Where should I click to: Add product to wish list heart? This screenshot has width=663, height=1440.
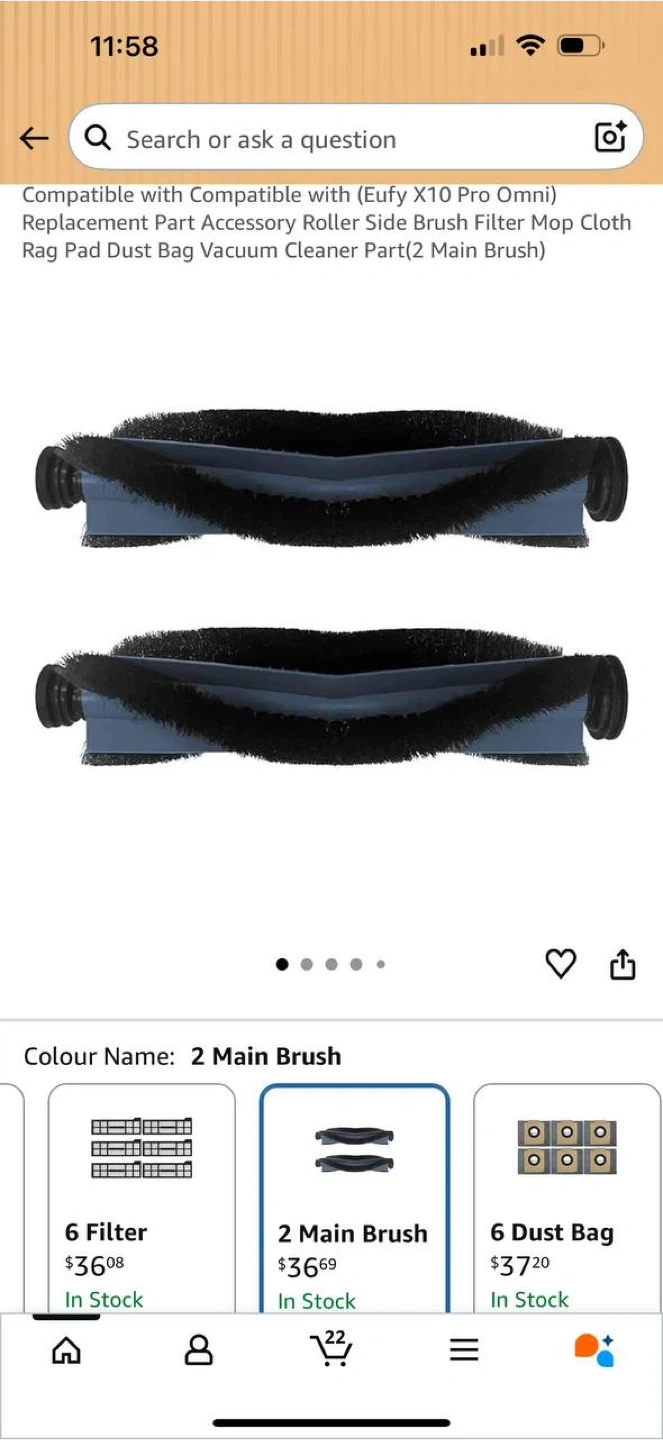560,964
